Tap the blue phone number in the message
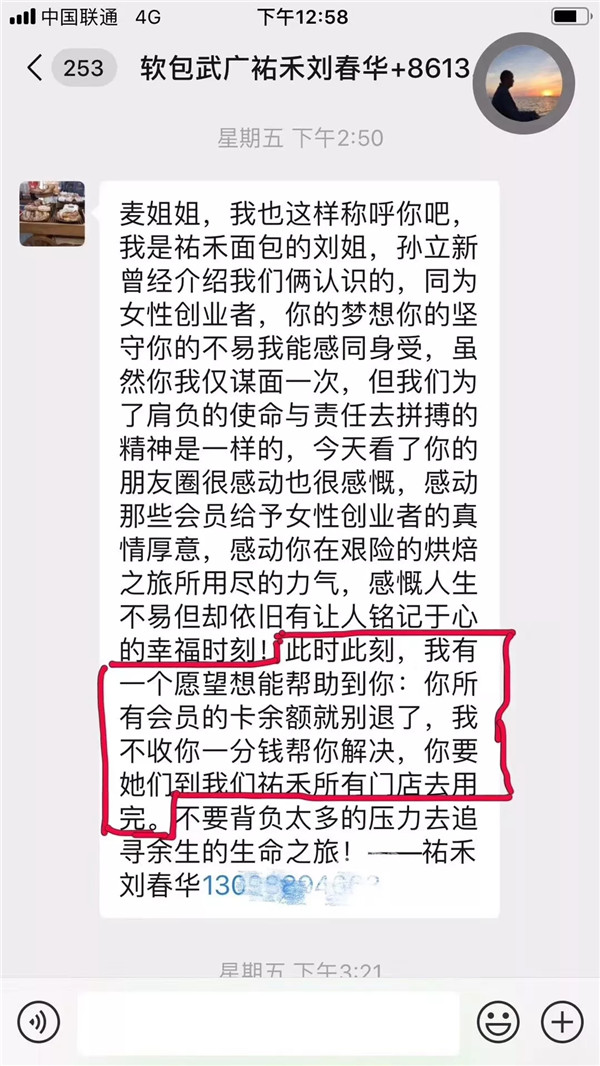The height and width of the screenshot is (1066, 600). coord(292,886)
